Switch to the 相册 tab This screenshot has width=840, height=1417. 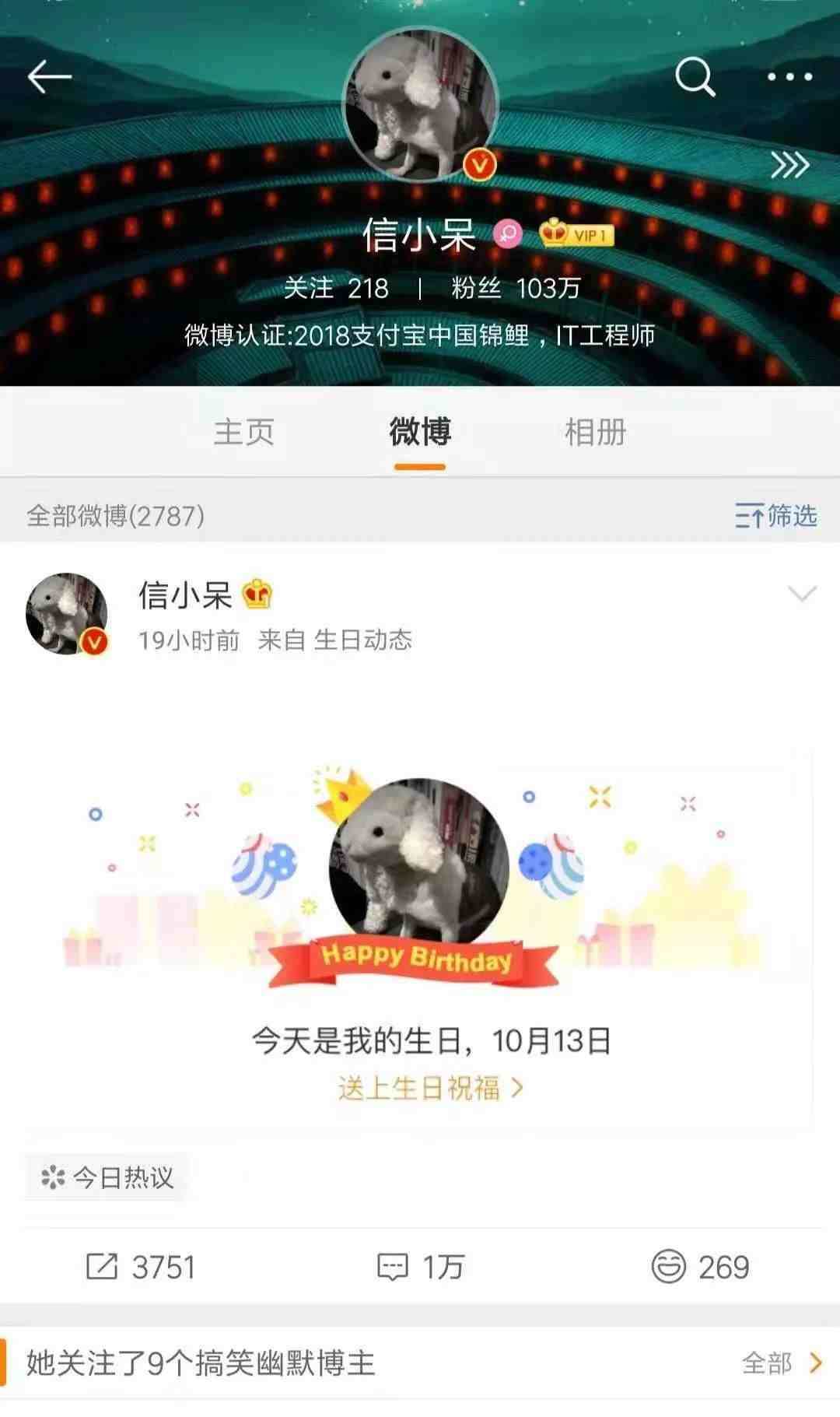pos(595,432)
